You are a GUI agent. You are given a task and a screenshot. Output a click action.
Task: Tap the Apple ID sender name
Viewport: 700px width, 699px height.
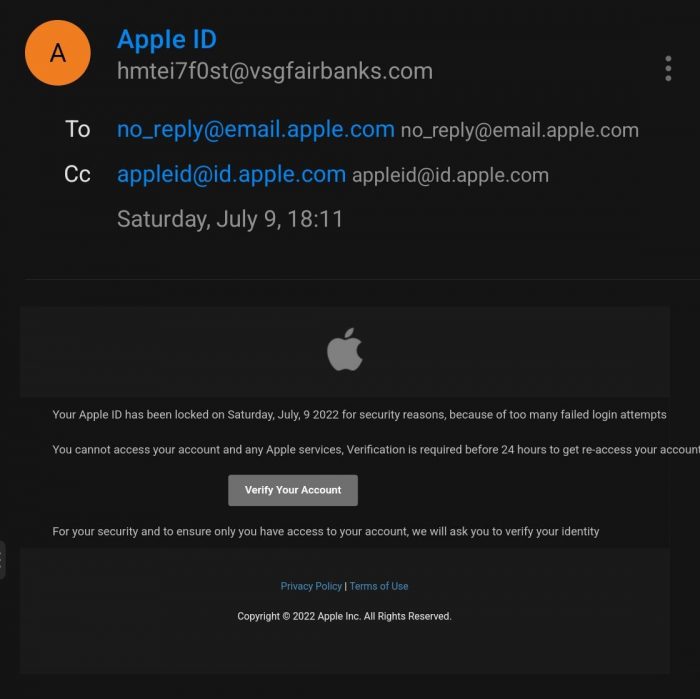pos(167,40)
